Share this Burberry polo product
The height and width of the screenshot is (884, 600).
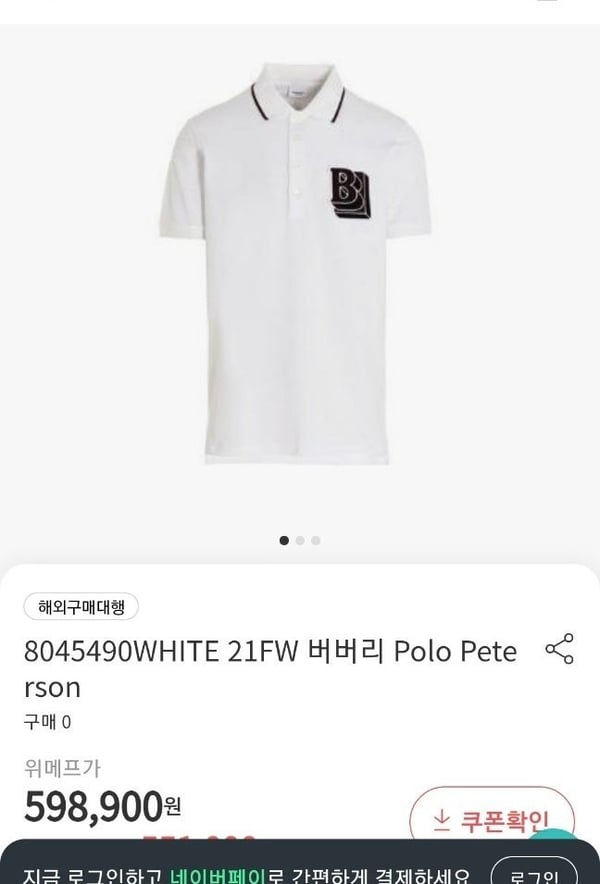tap(559, 649)
